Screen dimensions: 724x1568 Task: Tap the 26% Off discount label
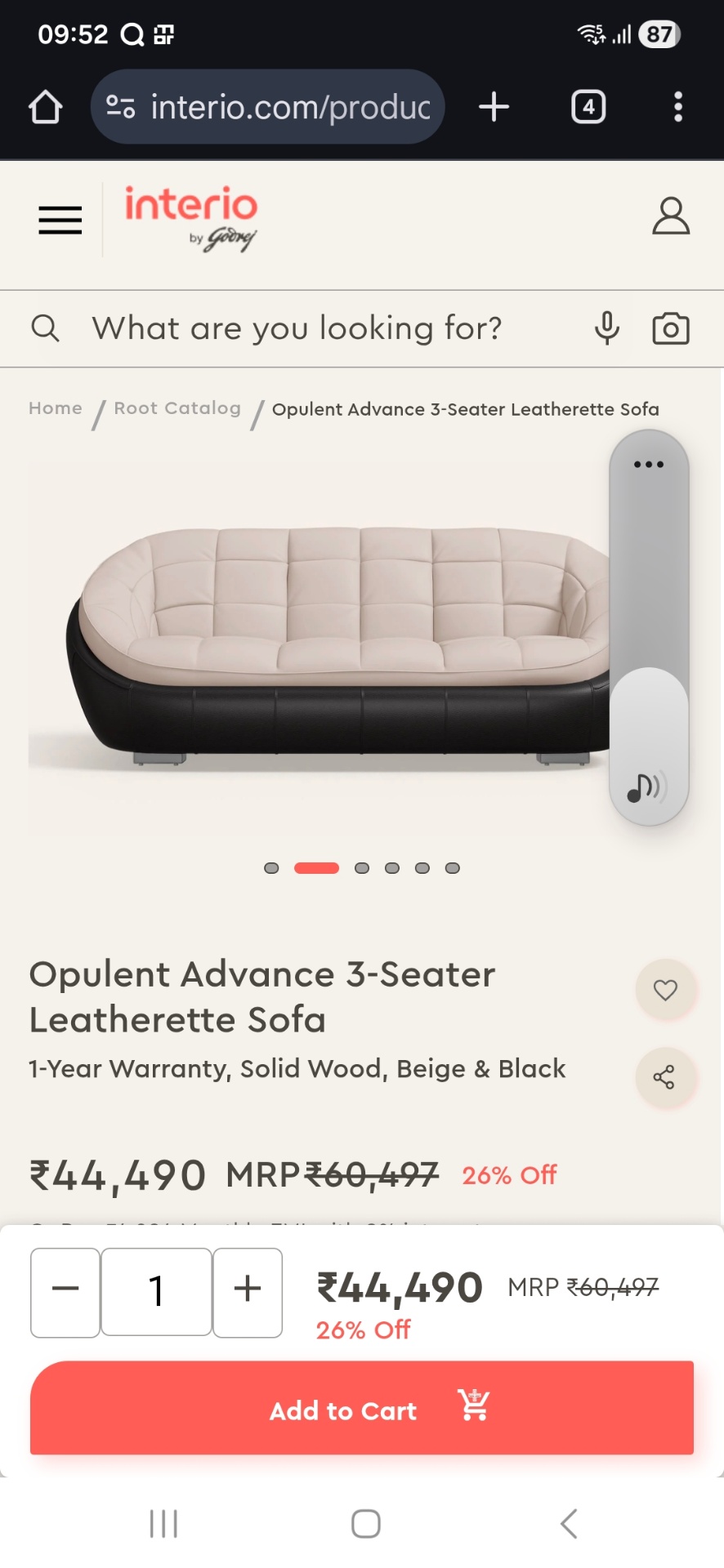[x=508, y=1176]
